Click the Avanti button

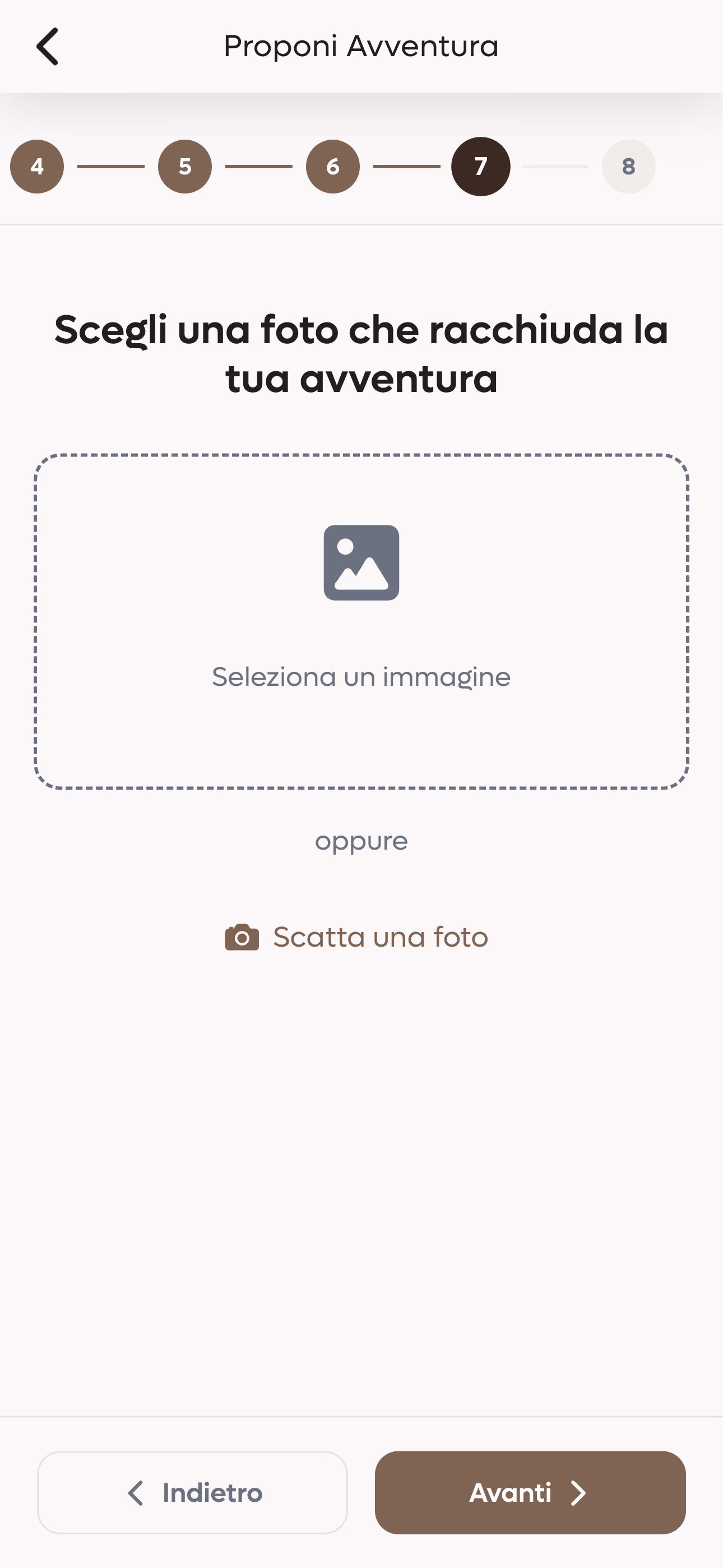tap(530, 1493)
